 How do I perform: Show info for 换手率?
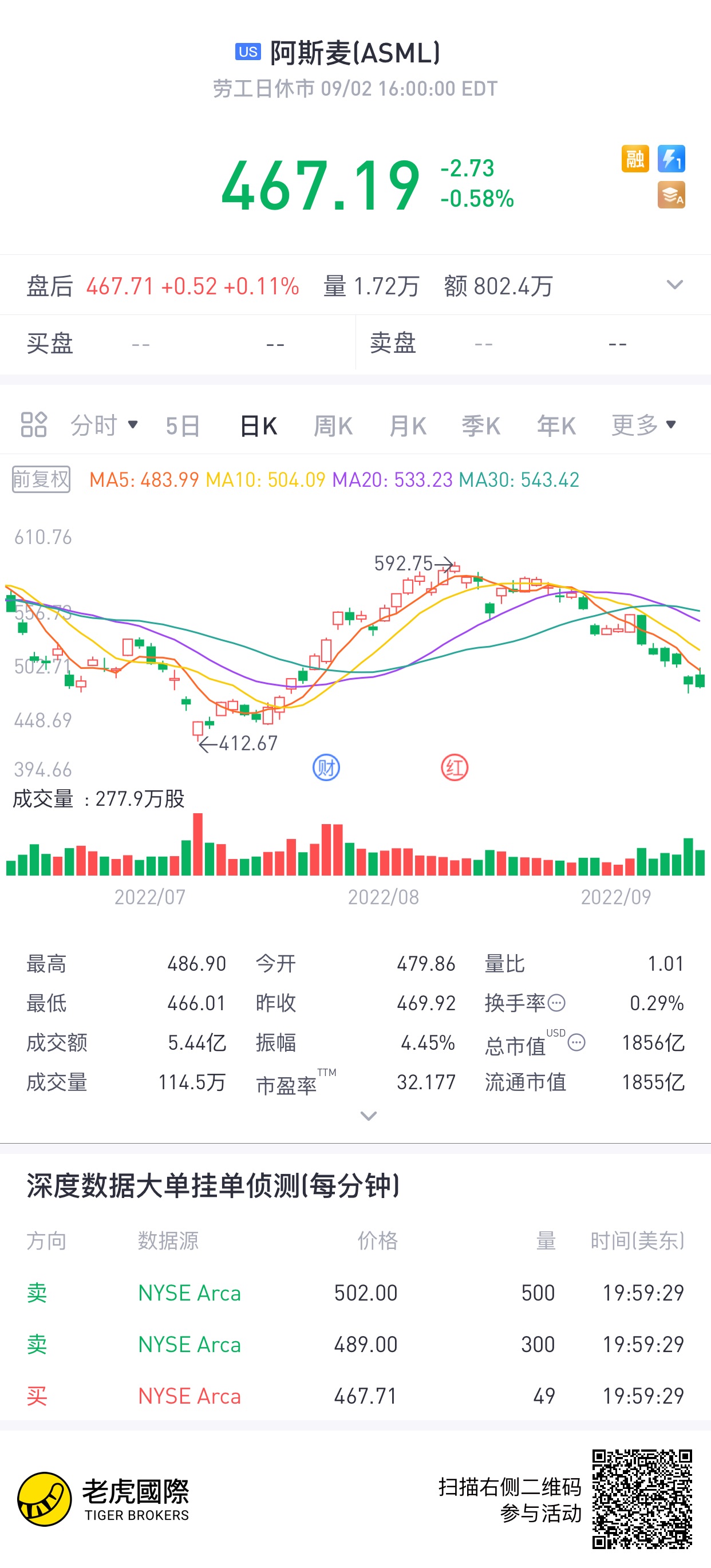pyautogui.click(x=556, y=1003)
